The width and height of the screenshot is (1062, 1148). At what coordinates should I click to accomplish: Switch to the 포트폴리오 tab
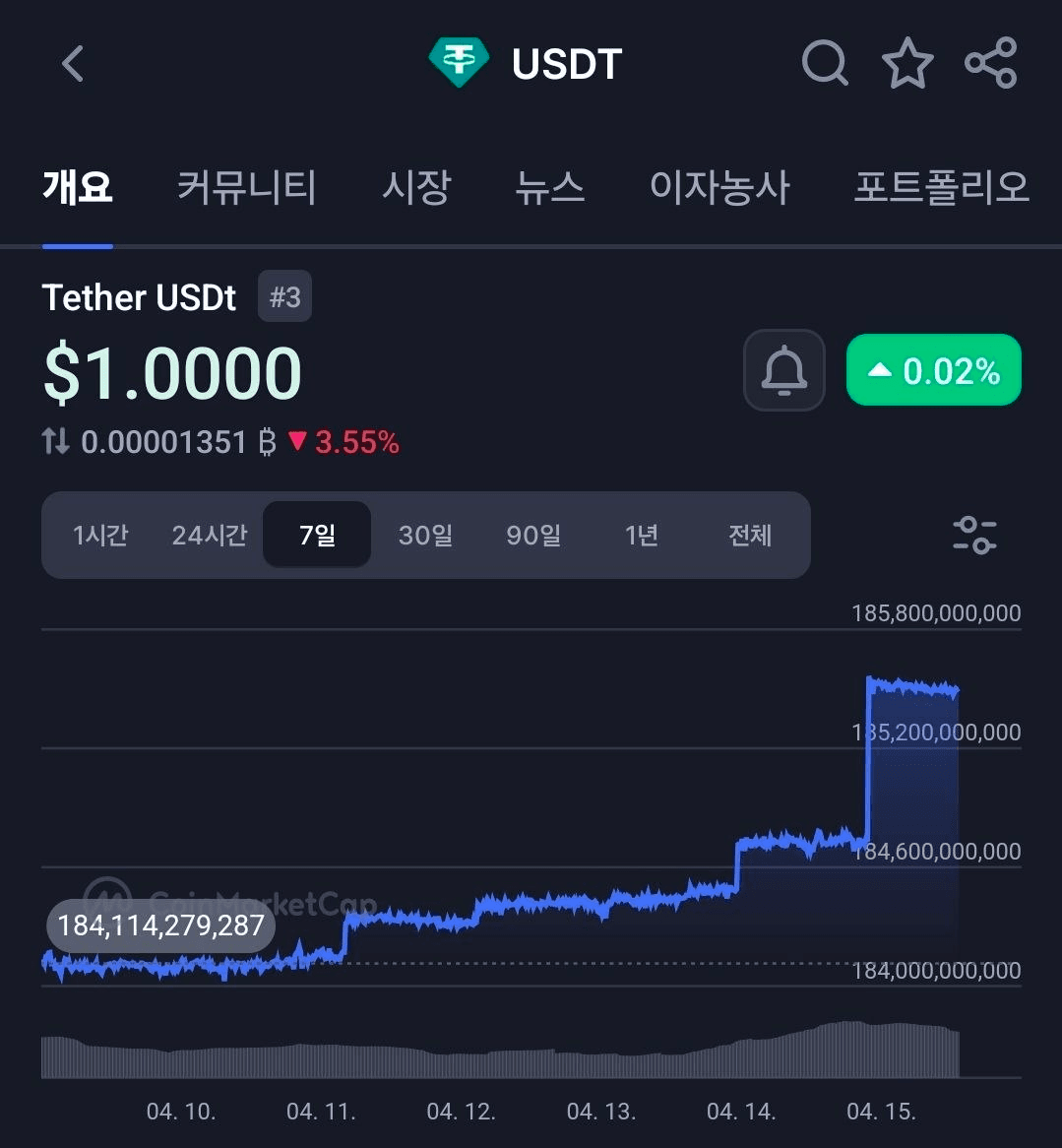pos(941,187)
